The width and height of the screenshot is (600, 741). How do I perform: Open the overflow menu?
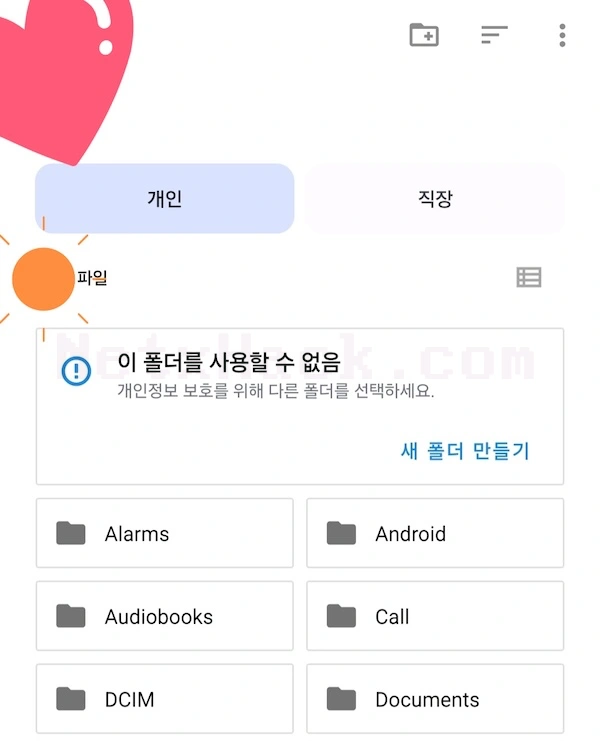tap(562, 35)
